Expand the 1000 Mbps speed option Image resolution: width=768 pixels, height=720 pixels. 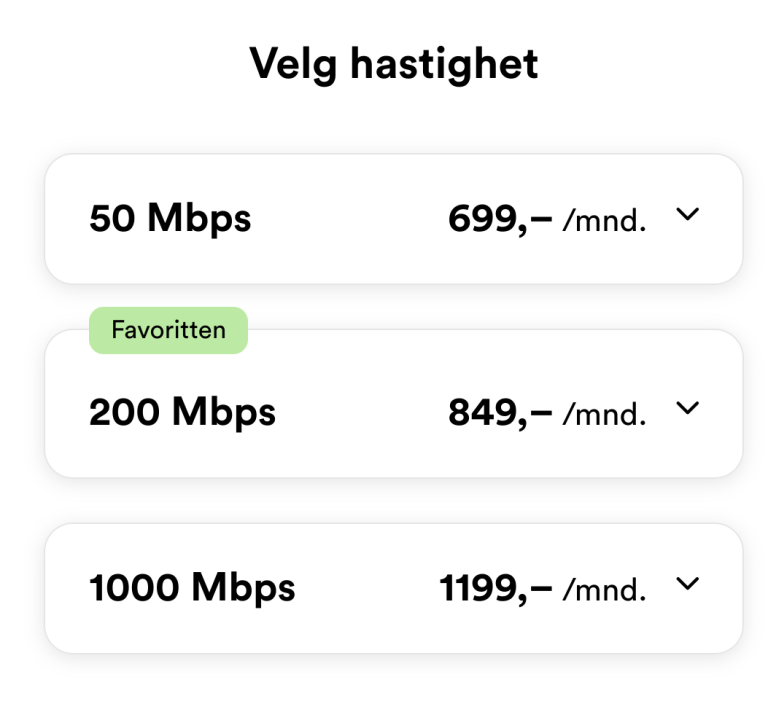[686, 584]
